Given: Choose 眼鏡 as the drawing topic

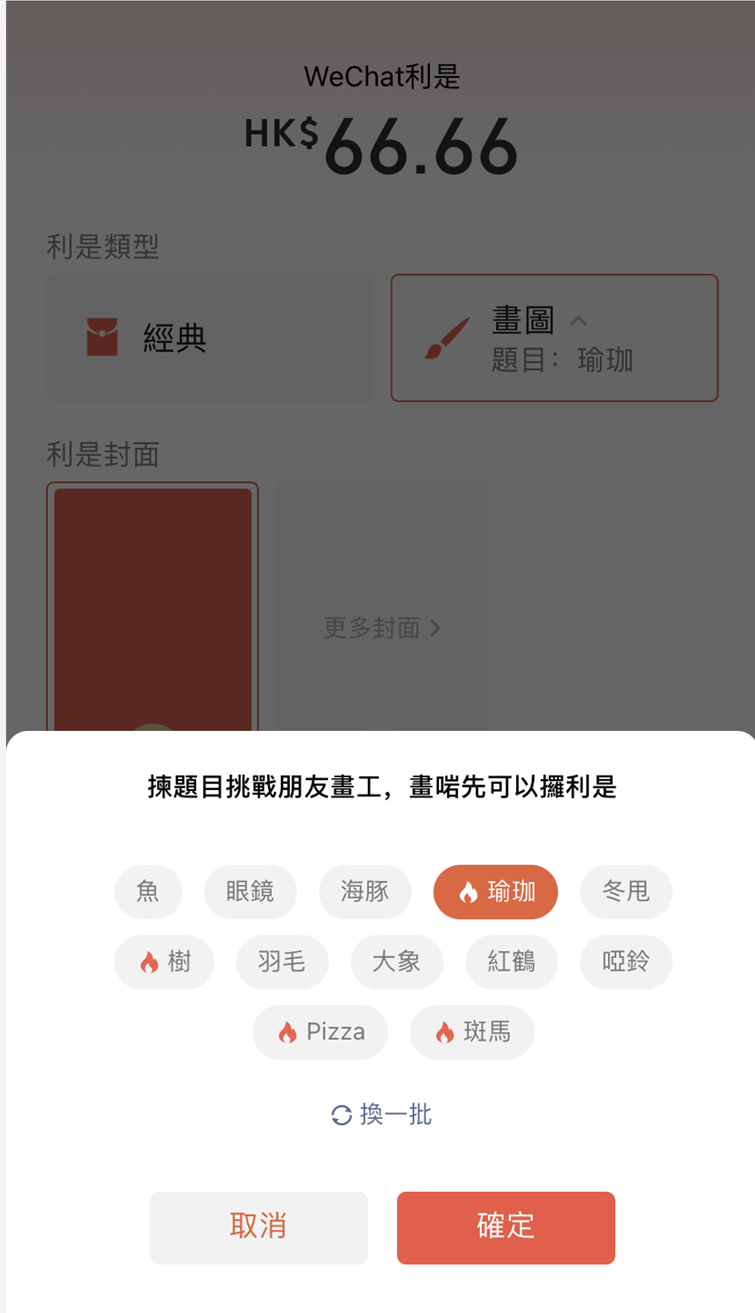Looking at the screenshot, I should pos(250,891).
